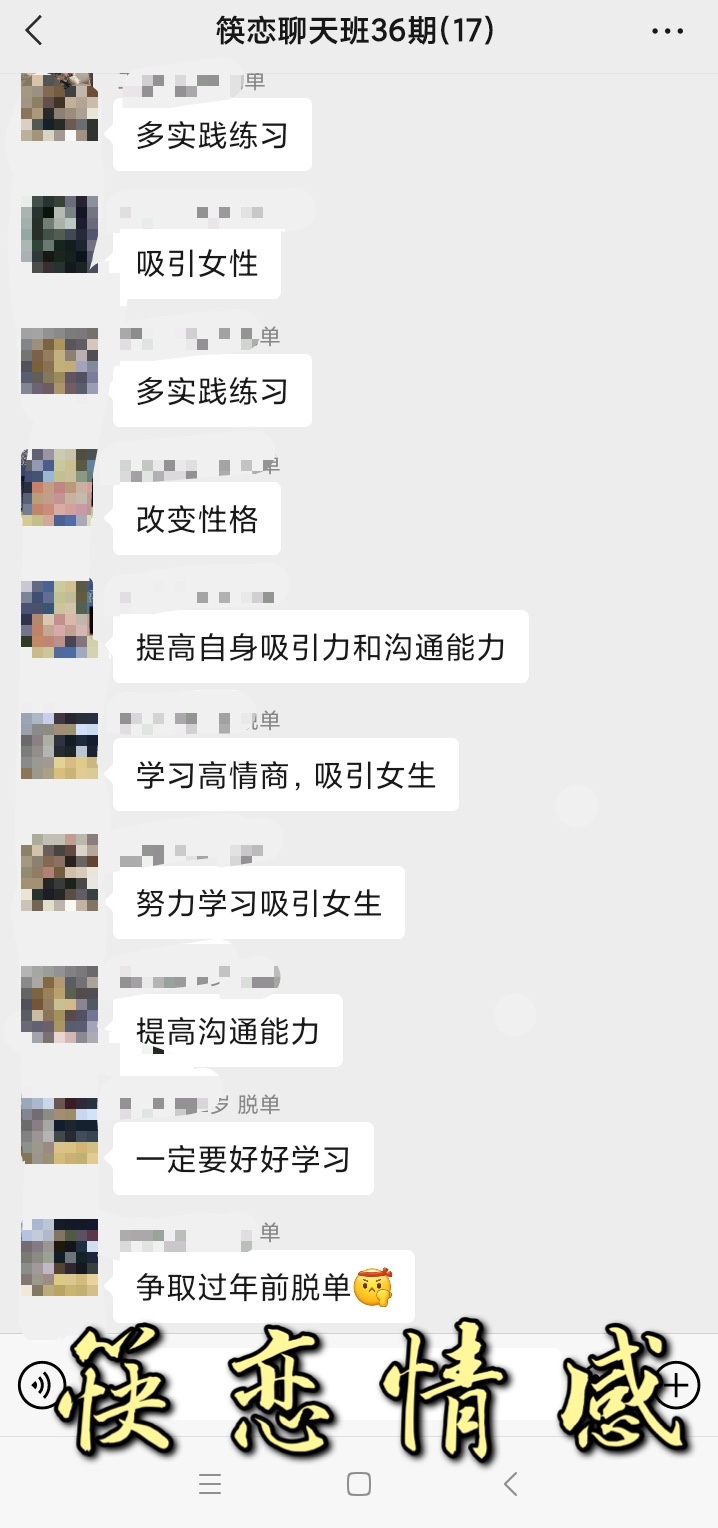This screenshot has height=1528, width=718.
Task: Tap the system back button in navigation bar
Action: click(510, 1484)
